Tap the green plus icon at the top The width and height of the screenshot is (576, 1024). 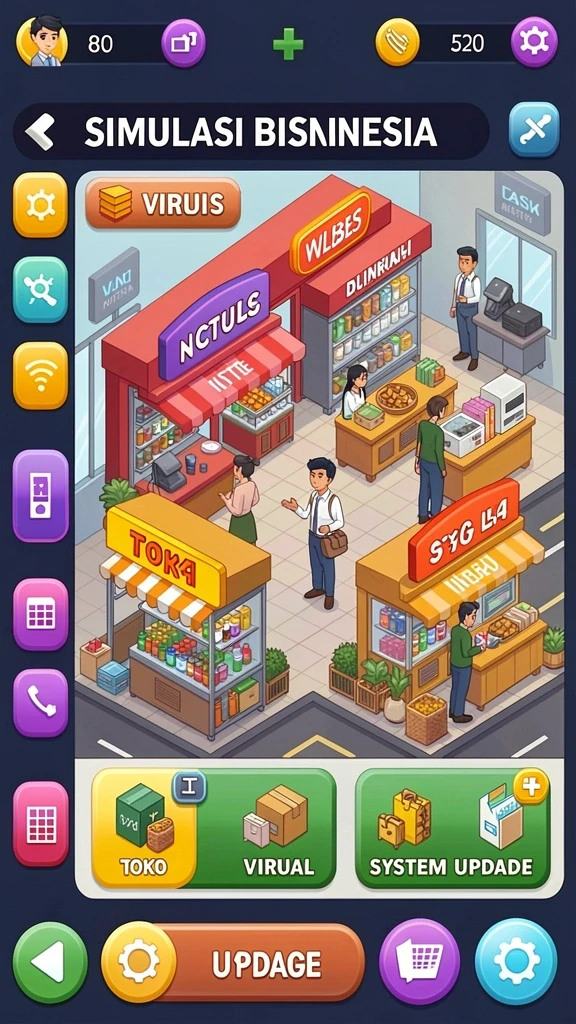click(x=288, y=44)
